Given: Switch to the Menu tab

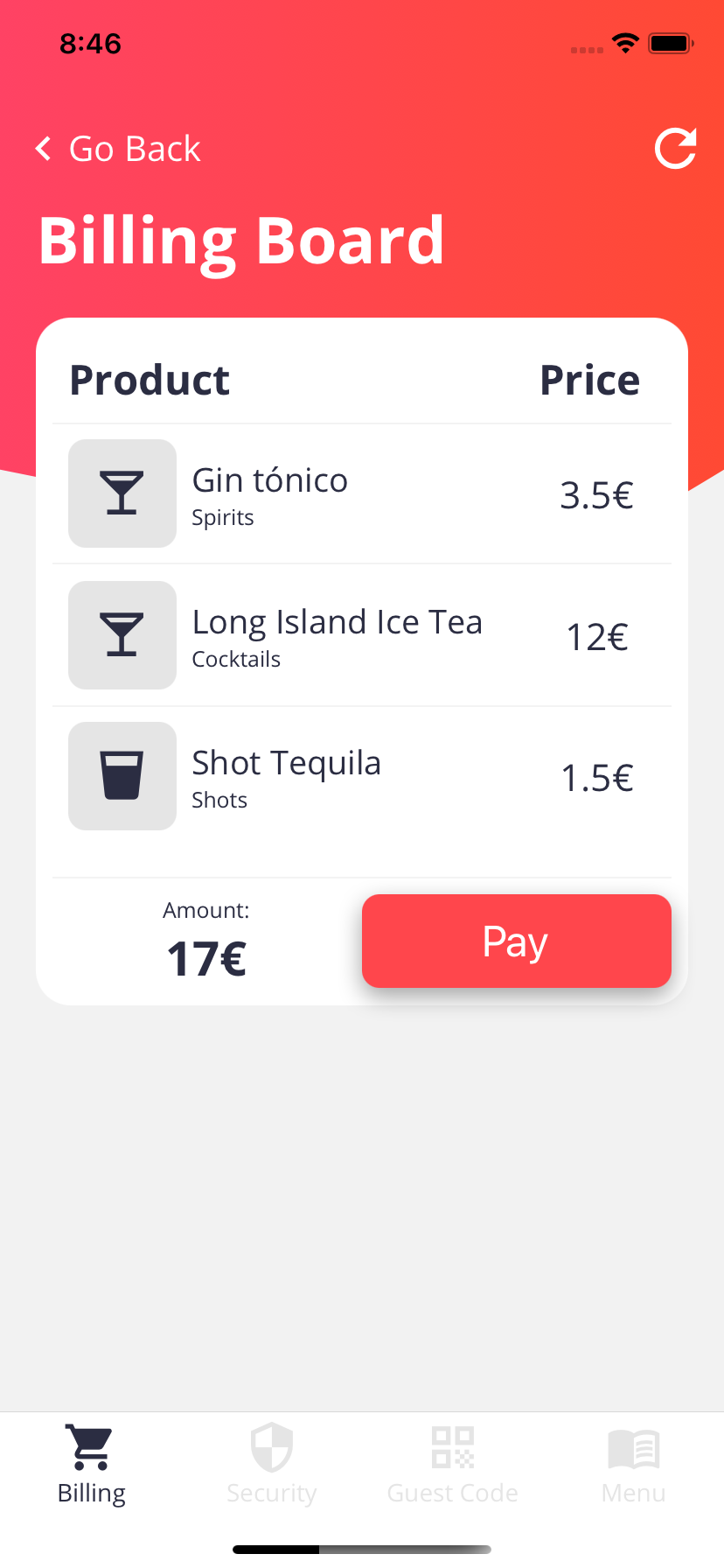Looking at the screenshot, I should (634, 1465).
